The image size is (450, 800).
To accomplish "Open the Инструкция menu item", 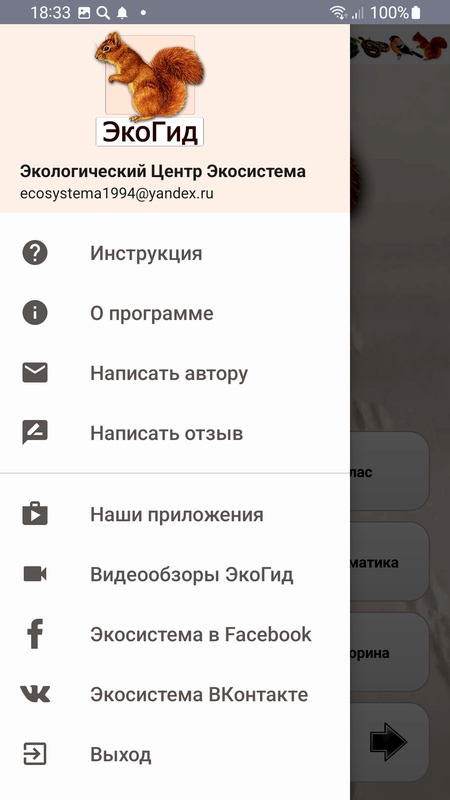I will pos(175,253).
